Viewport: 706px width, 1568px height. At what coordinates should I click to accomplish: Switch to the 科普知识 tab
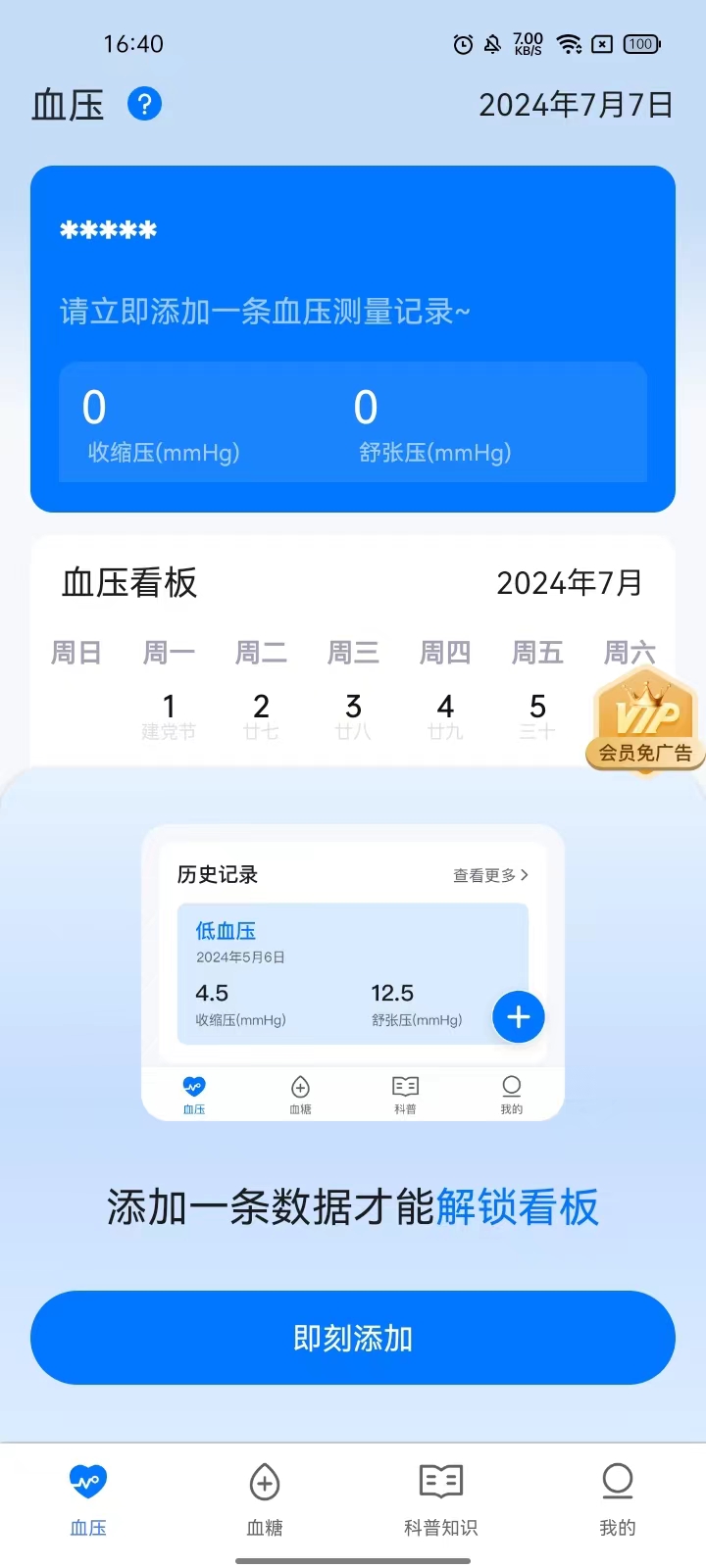tap(441, 1499)
